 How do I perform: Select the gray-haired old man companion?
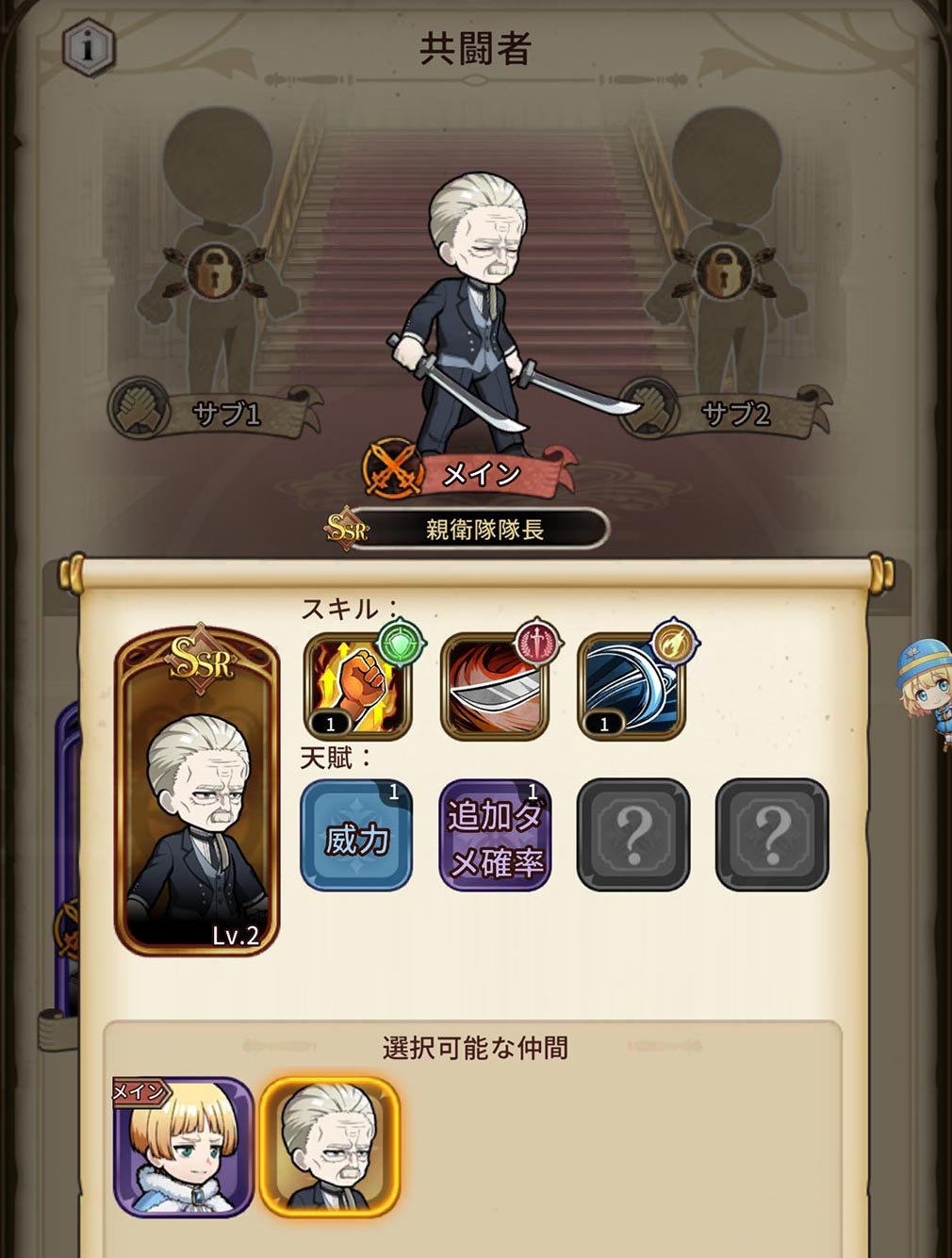330,1147
